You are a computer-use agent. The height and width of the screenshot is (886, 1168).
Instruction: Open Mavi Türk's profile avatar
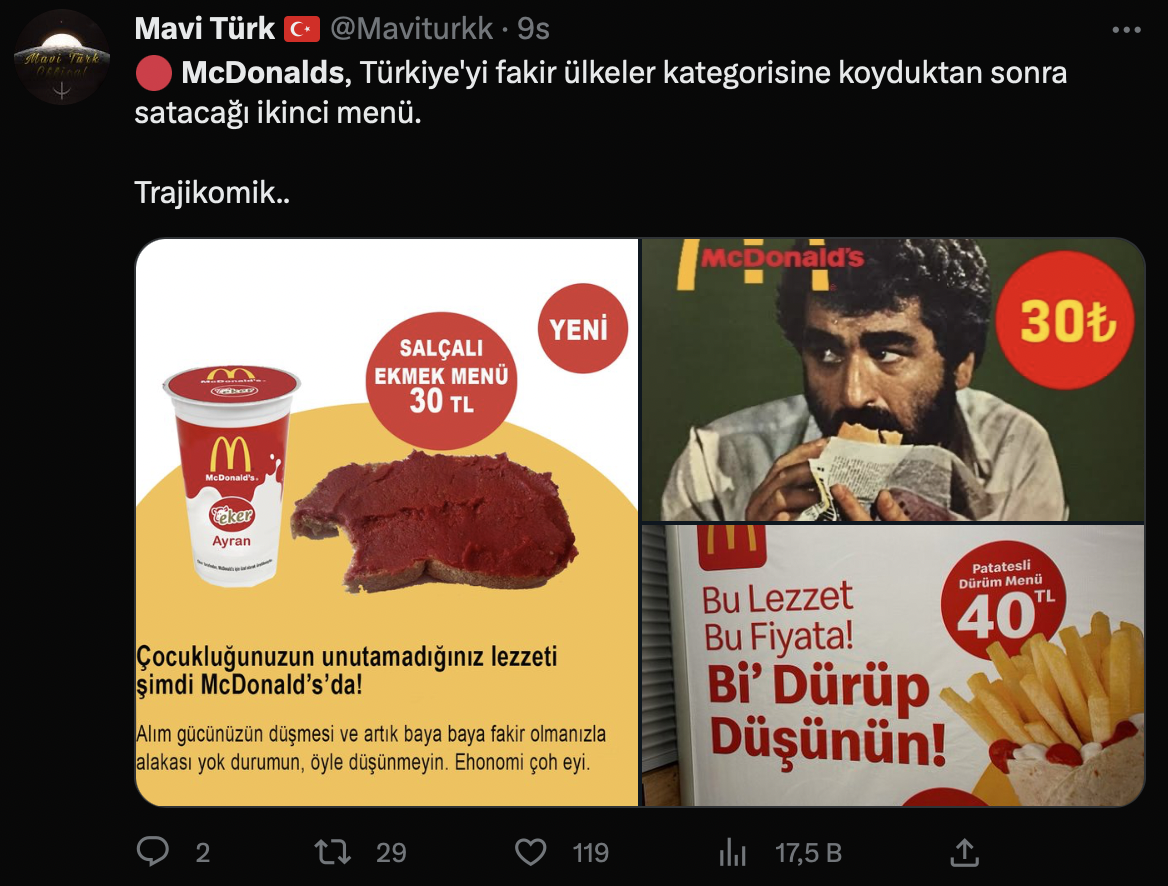click(x=62, y=58)
